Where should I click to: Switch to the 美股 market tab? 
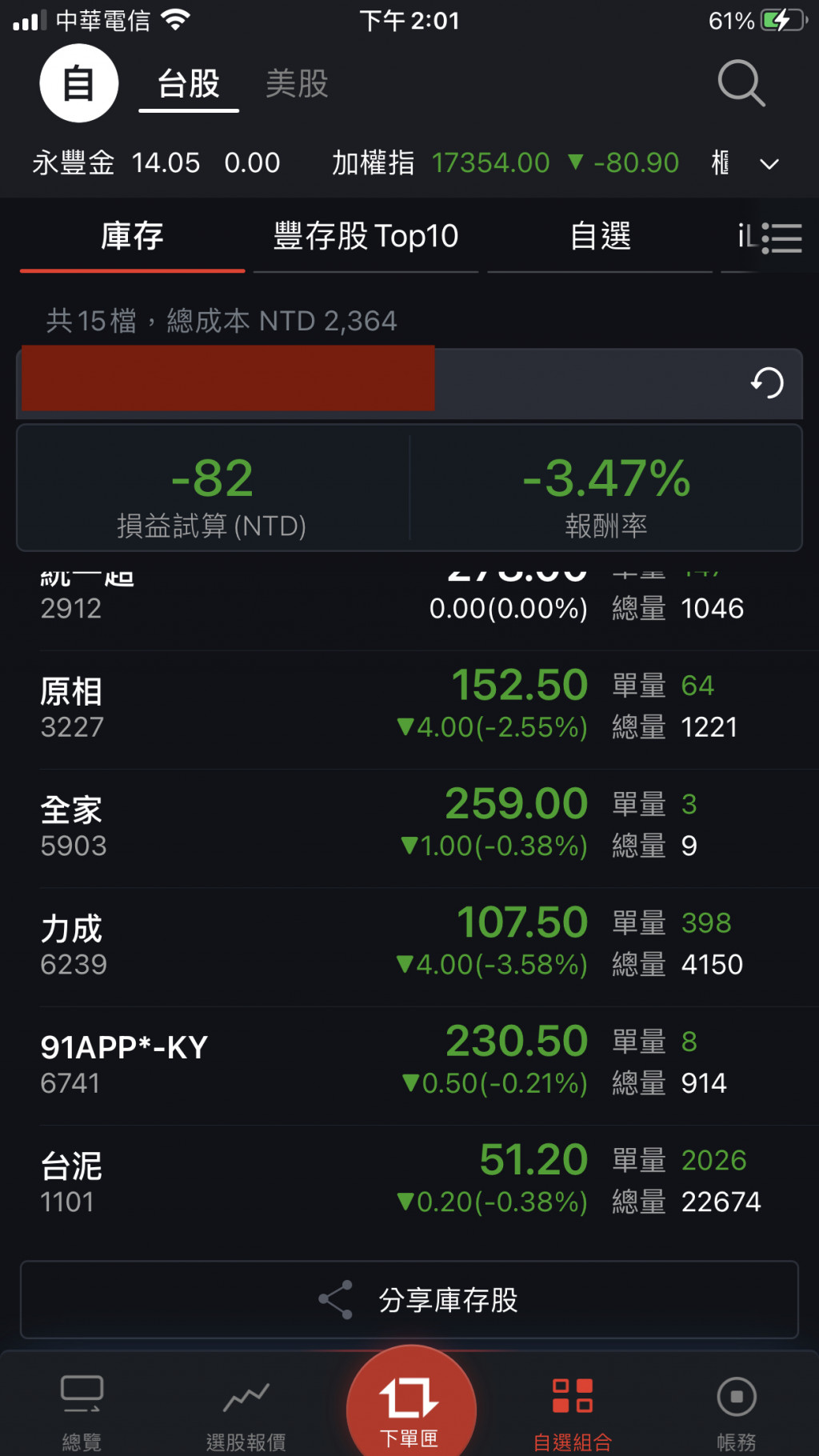click(x=297, y=84)
